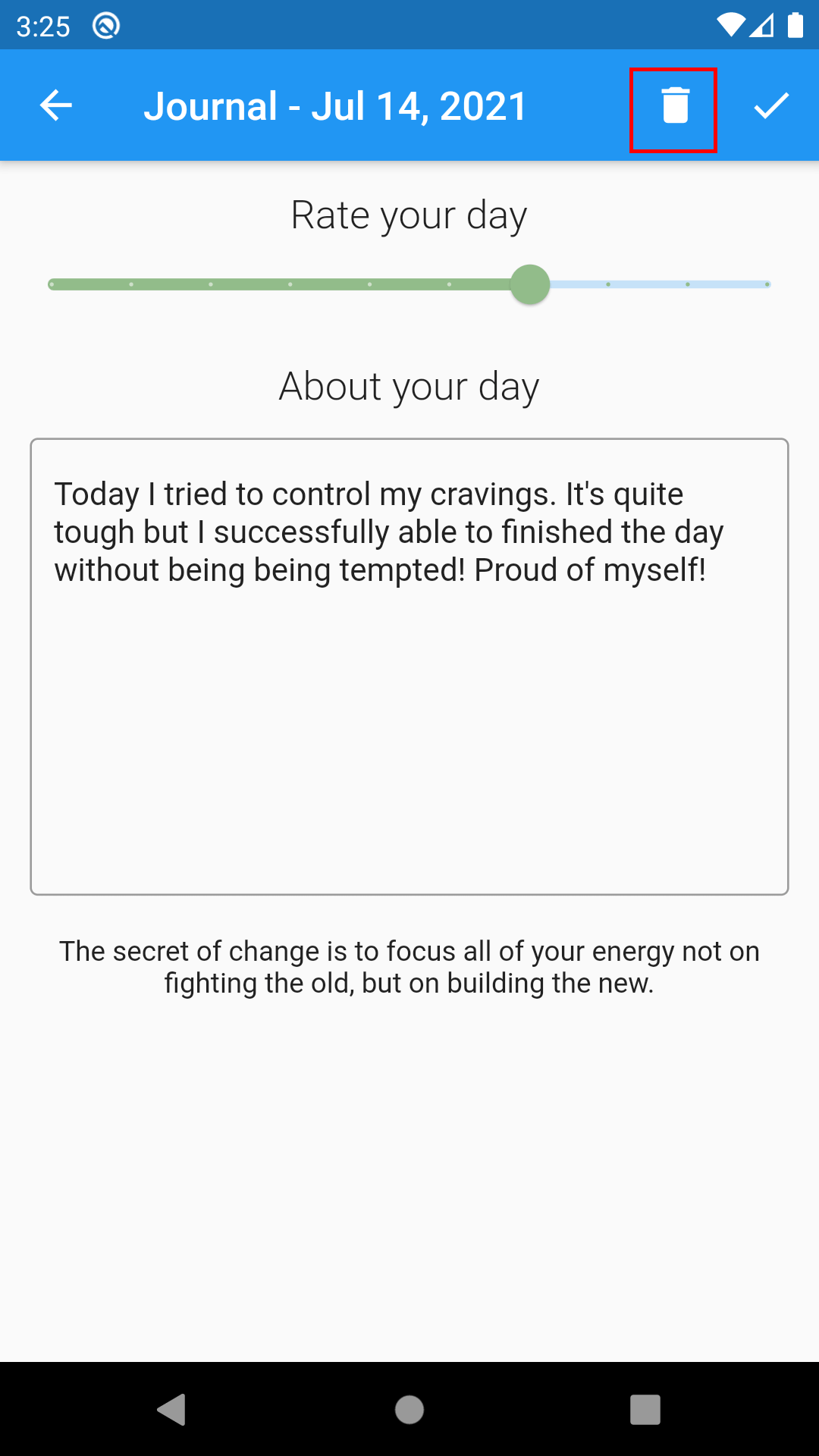Save the journal with the checkmark
This screenshot has width=819, height=1456.
771,106
